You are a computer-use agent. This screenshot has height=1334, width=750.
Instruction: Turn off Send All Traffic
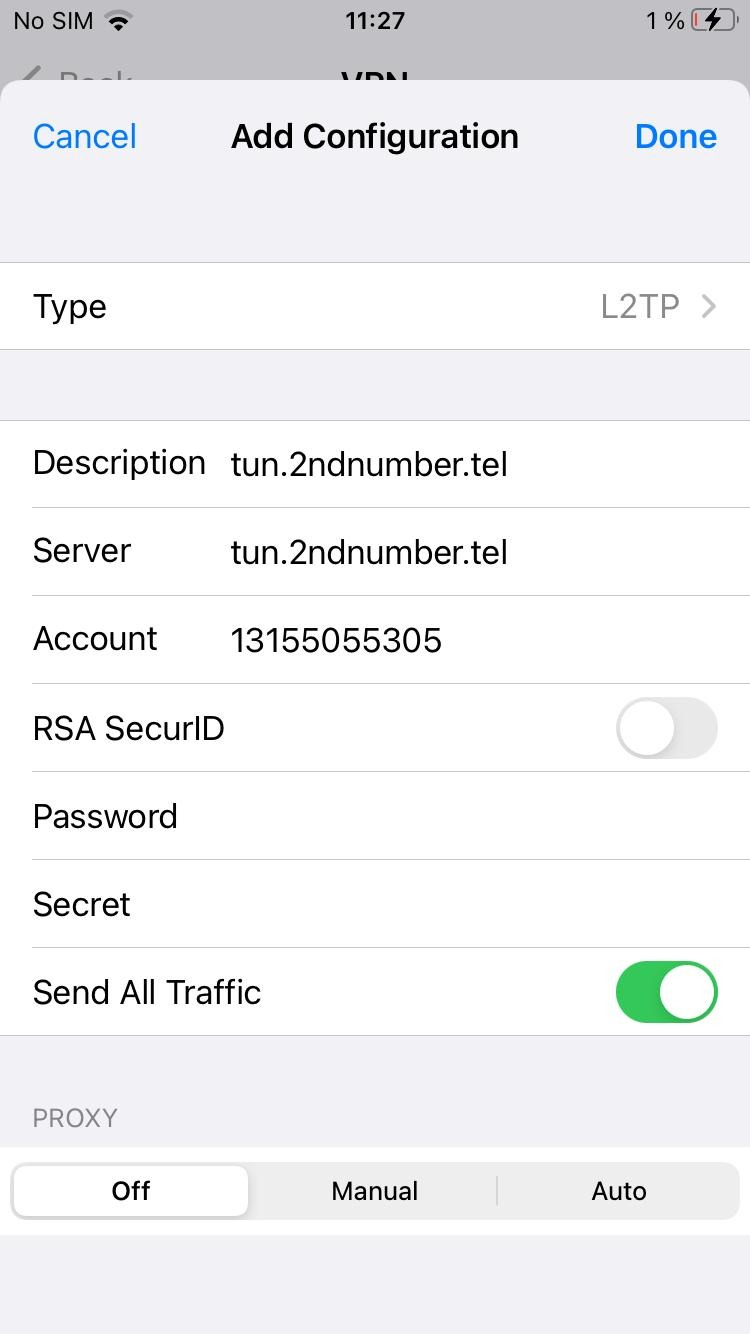pyautogui.click(x=666, y=992)
